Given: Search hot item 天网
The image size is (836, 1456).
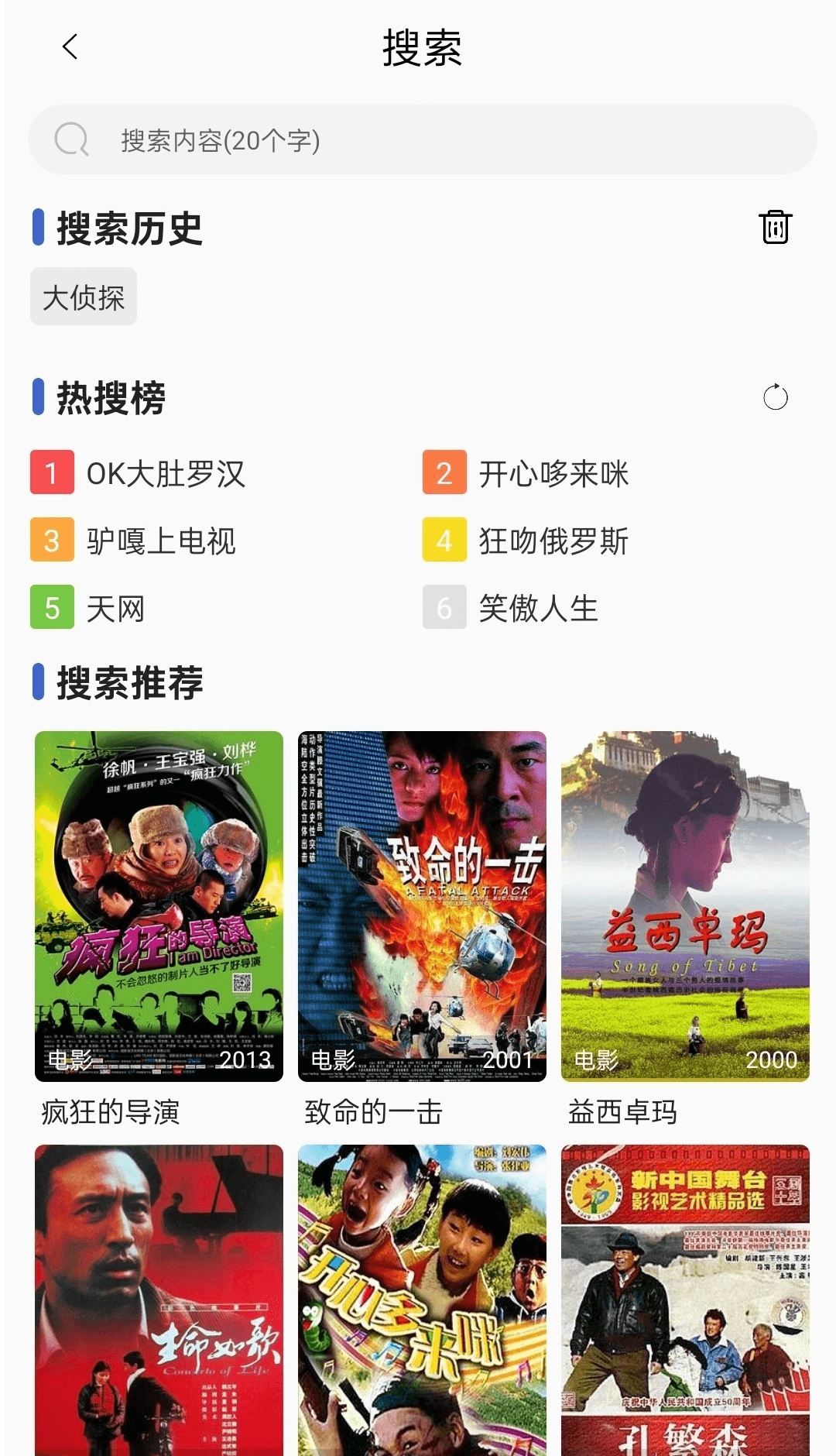Looking at the screenshot, I should tap(115, 608).
